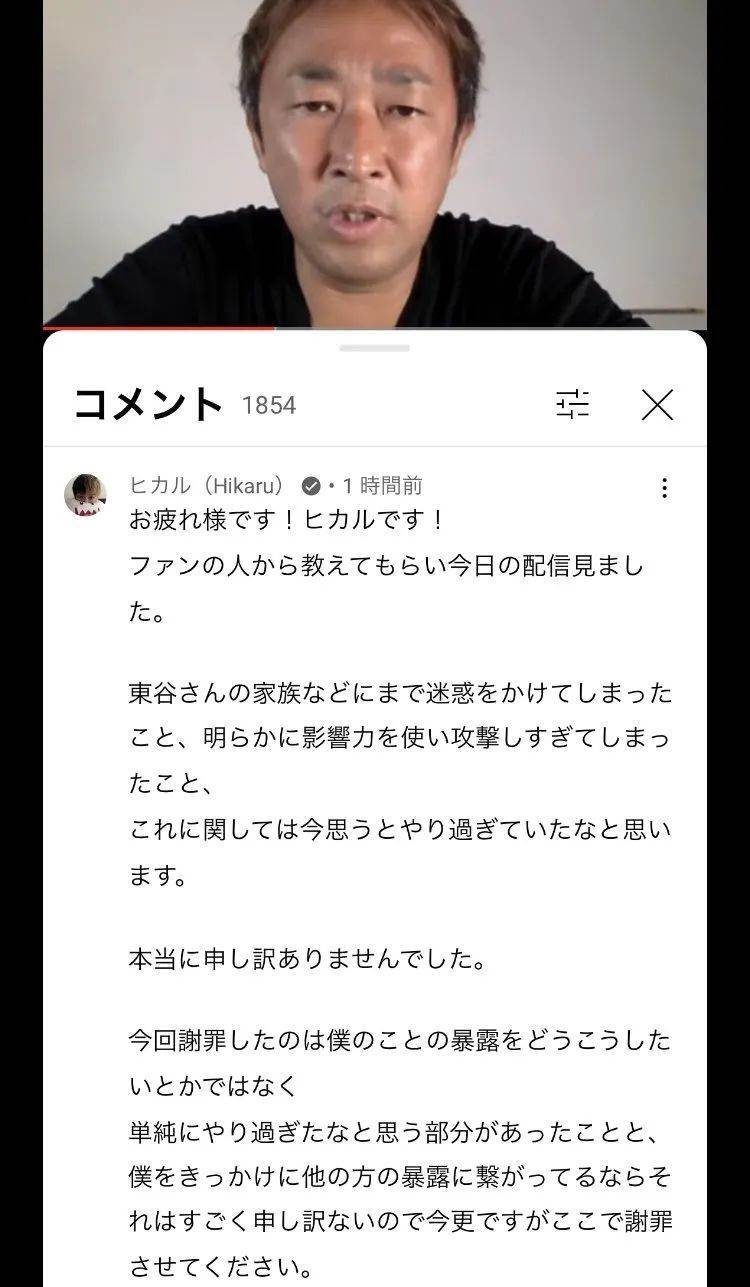Open the comment sort and filter options
This screenshot has height=1287, width=750.
(573, 404)
